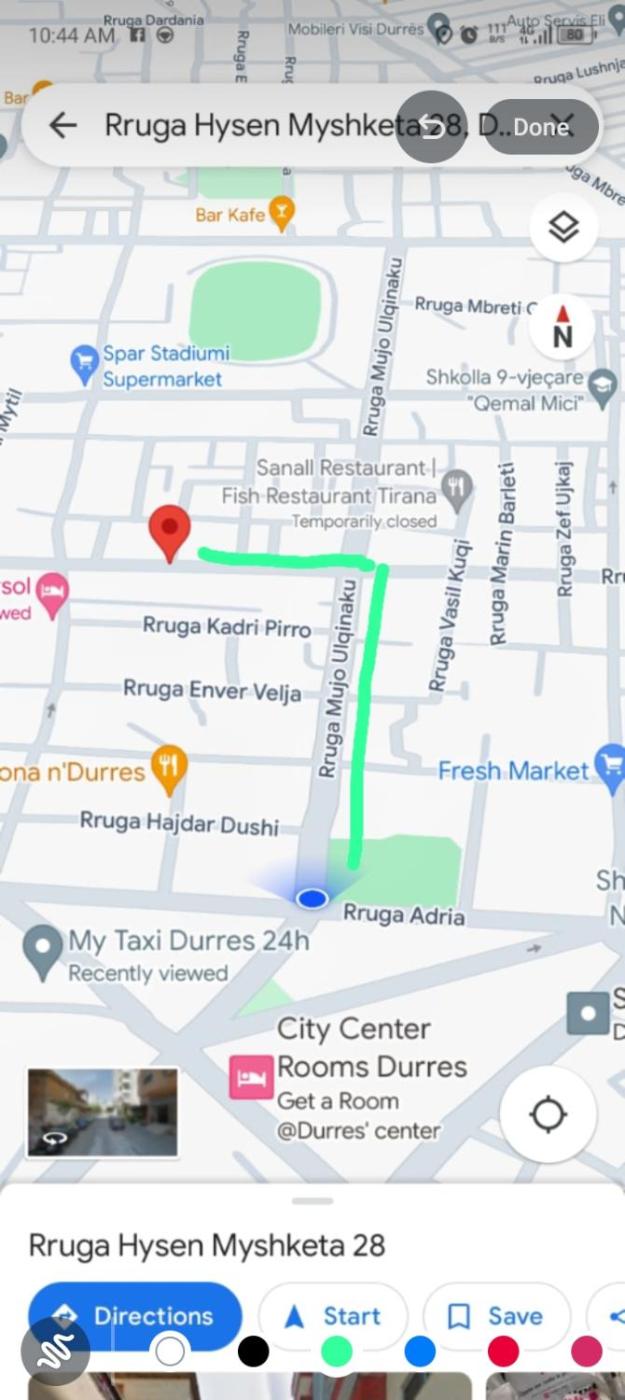Tap the compass to reset north
This screenshot has width=625, height=1400.
562,327
